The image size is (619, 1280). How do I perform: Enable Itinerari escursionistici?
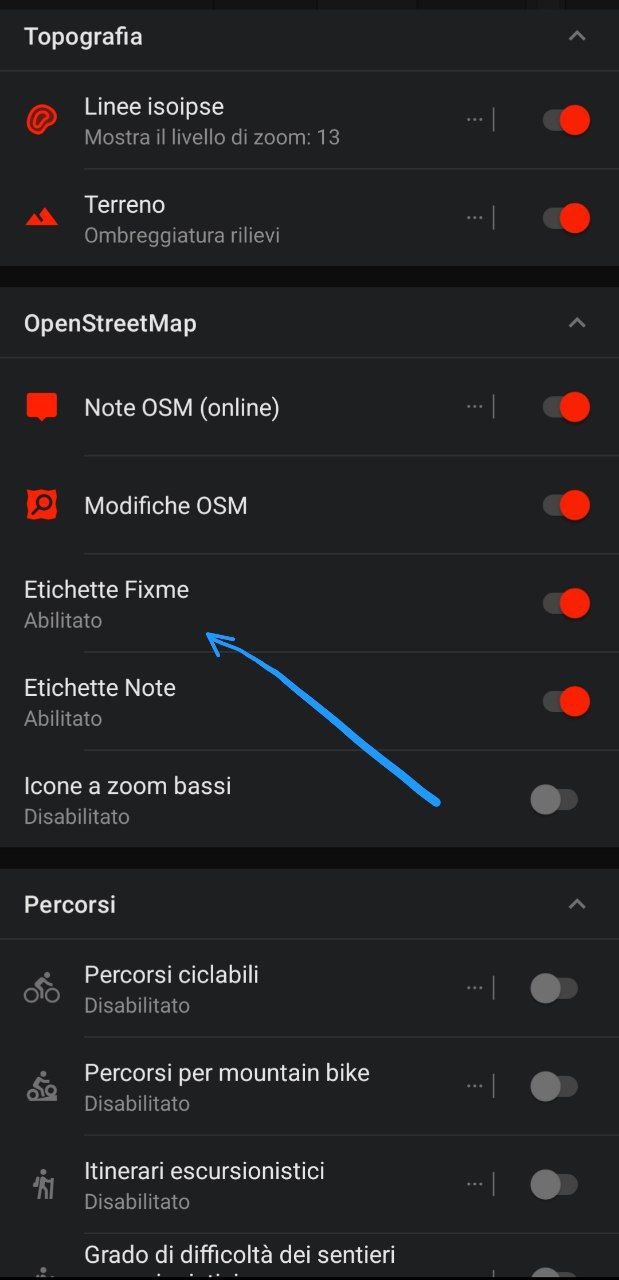[x=554, y=1185]
